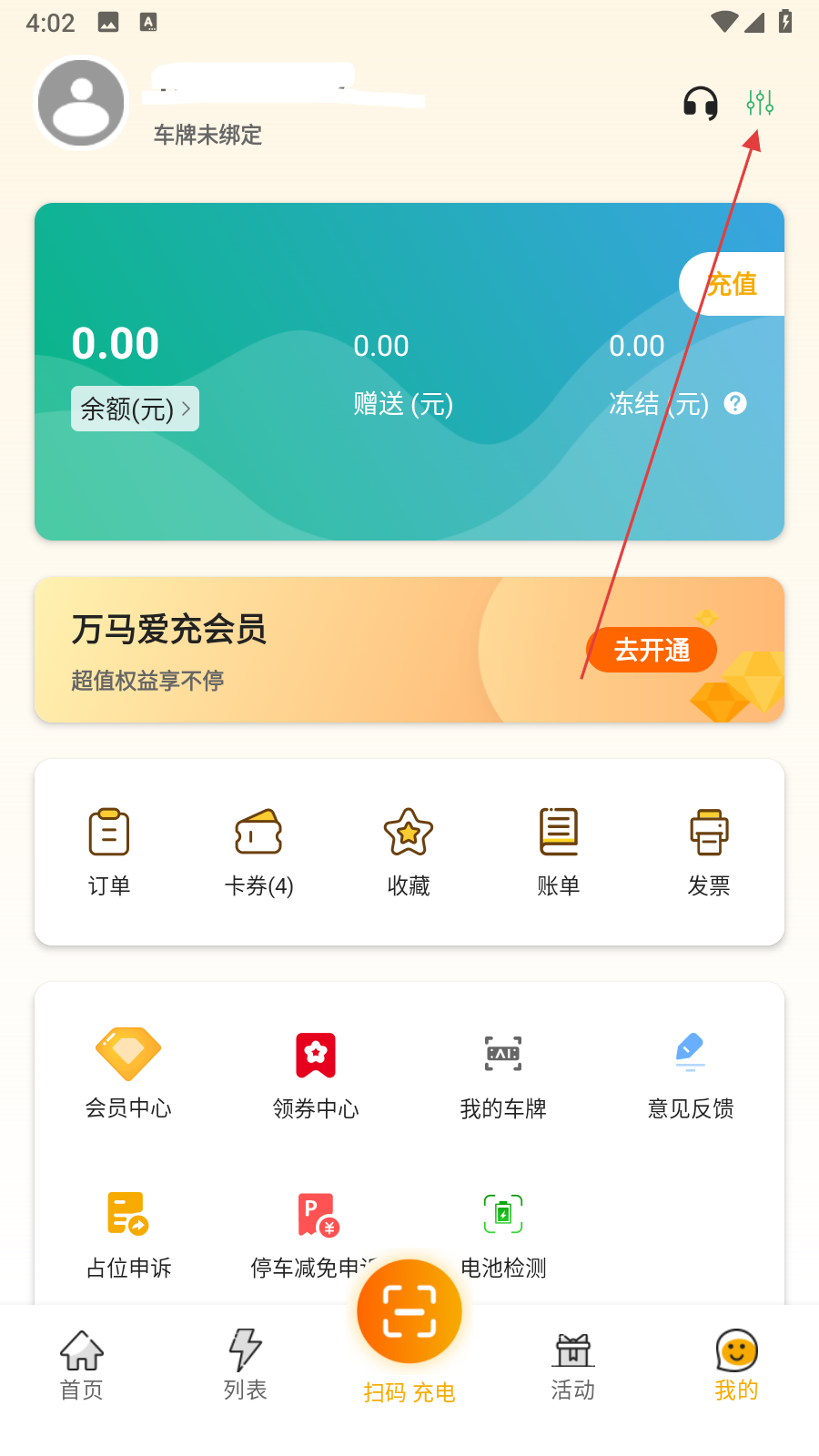The height and width of the screenshot is (1456, 819).
Task: Open customer service headset icon
Action: 700,104
